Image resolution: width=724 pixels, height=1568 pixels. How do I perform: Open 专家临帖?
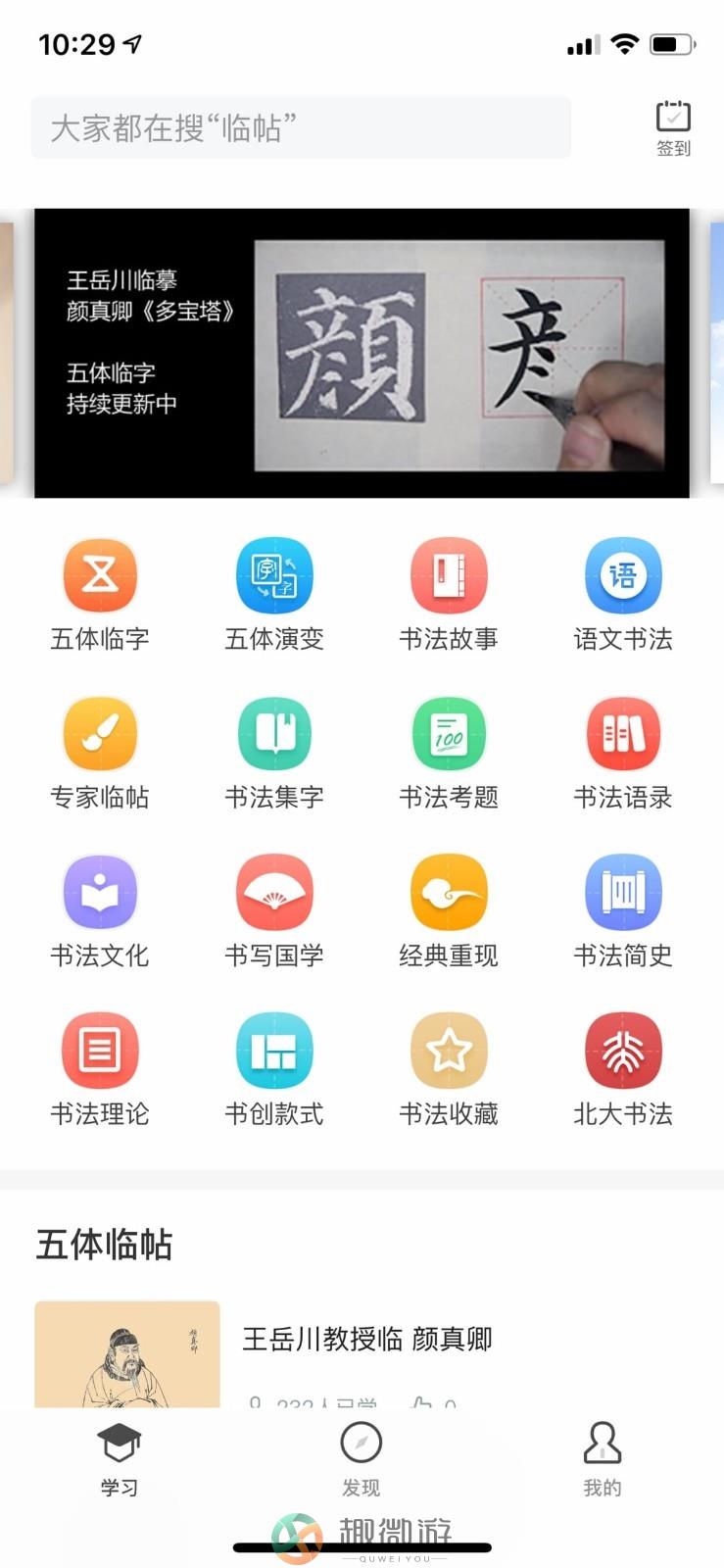click(x=100, y=754)
